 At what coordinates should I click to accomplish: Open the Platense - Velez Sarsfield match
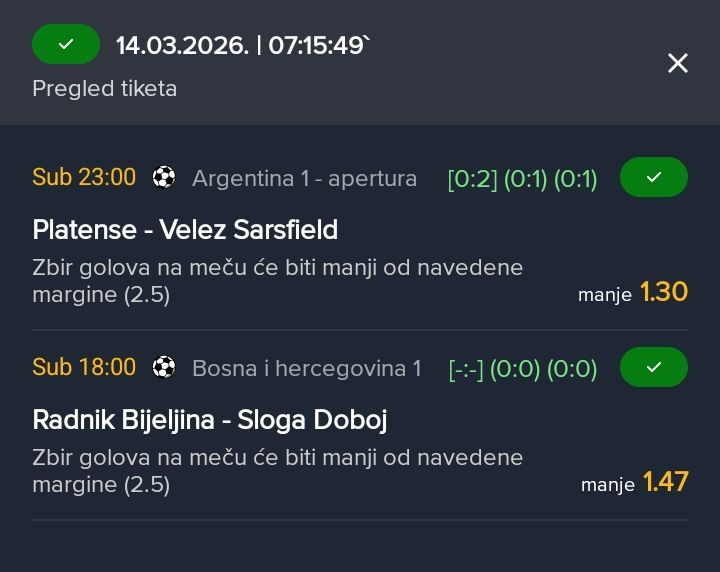(x=185, y=230)
